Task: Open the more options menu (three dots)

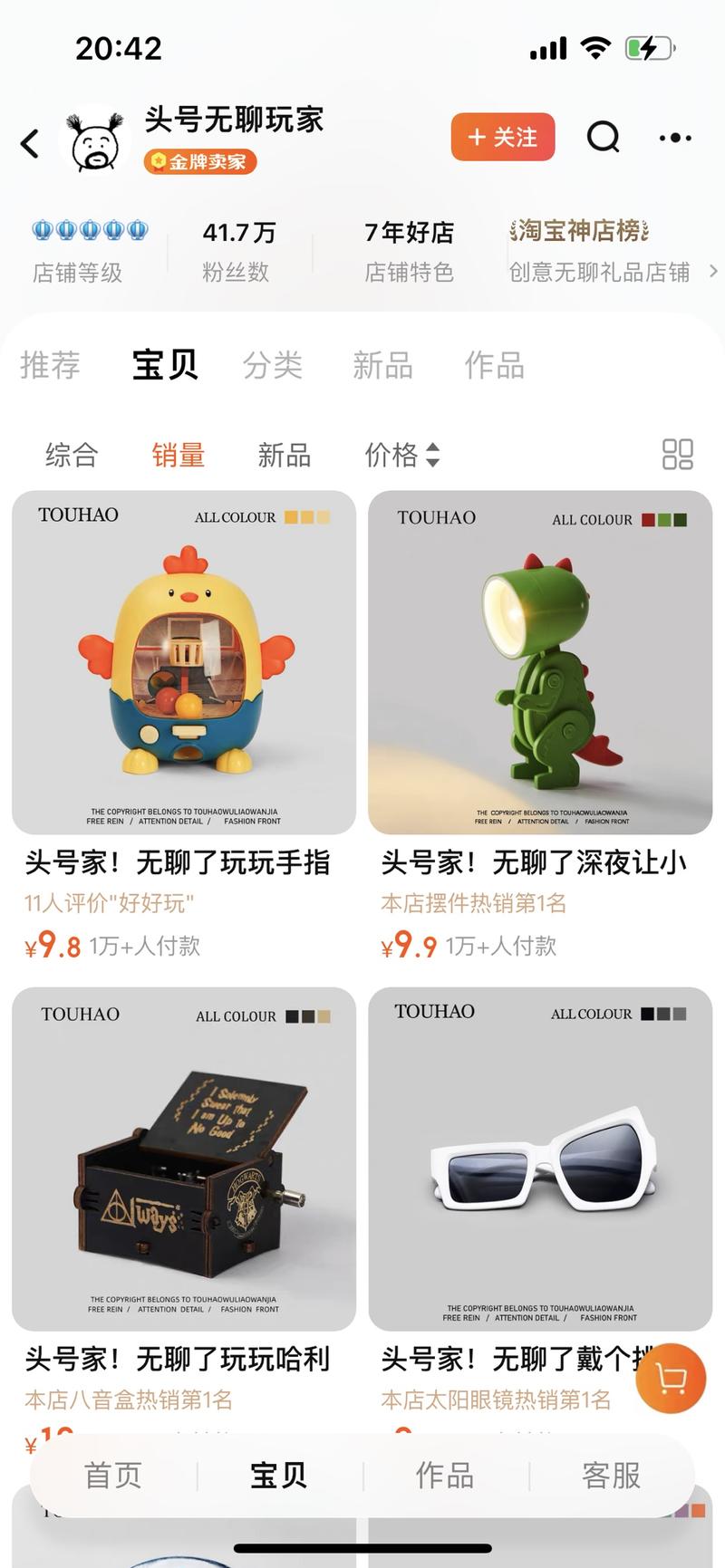Action: click(674, 139)
